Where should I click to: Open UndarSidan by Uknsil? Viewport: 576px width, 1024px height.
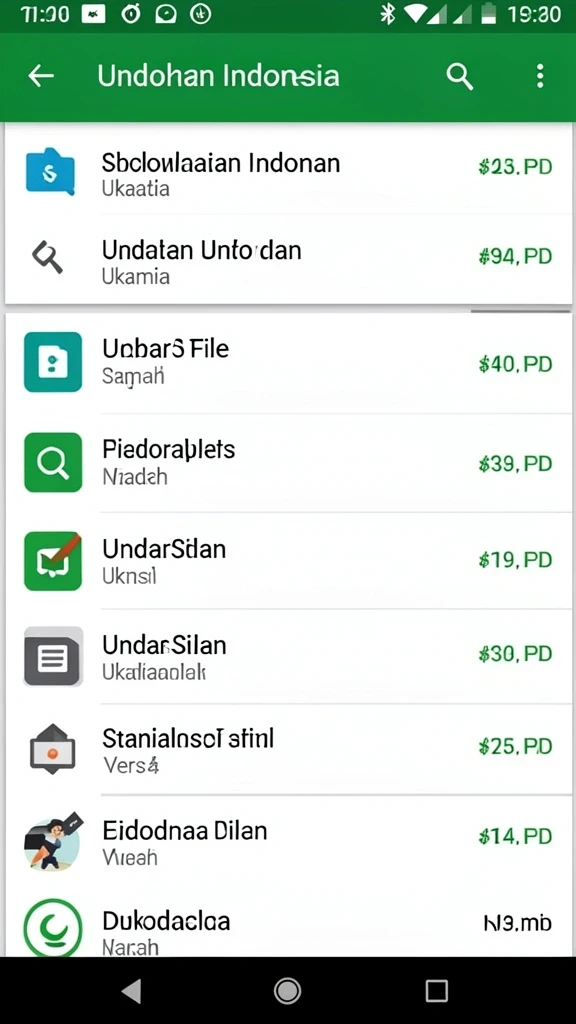point(288,560)
